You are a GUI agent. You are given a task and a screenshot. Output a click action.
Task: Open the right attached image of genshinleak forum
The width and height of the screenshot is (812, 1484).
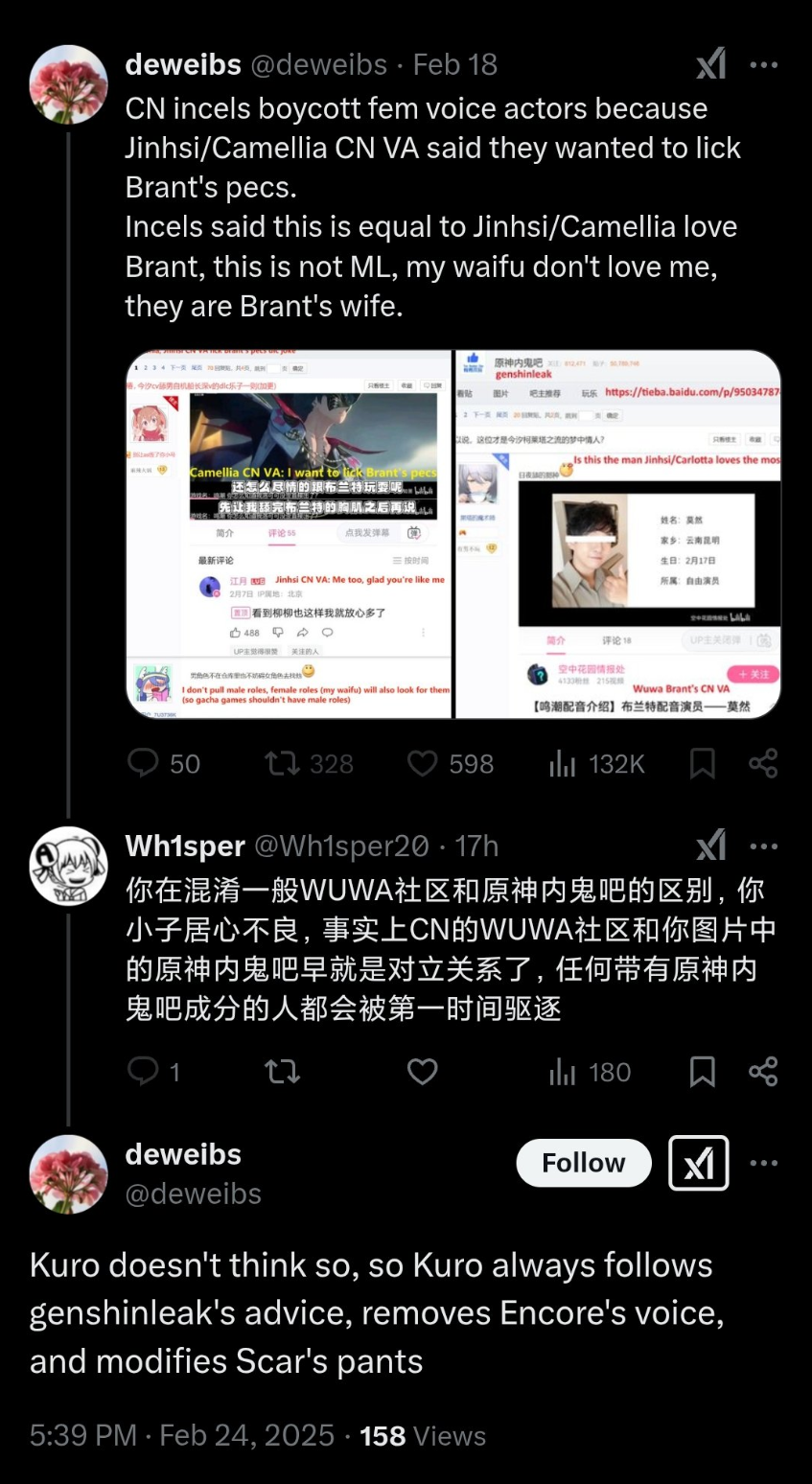pos(618,534)
